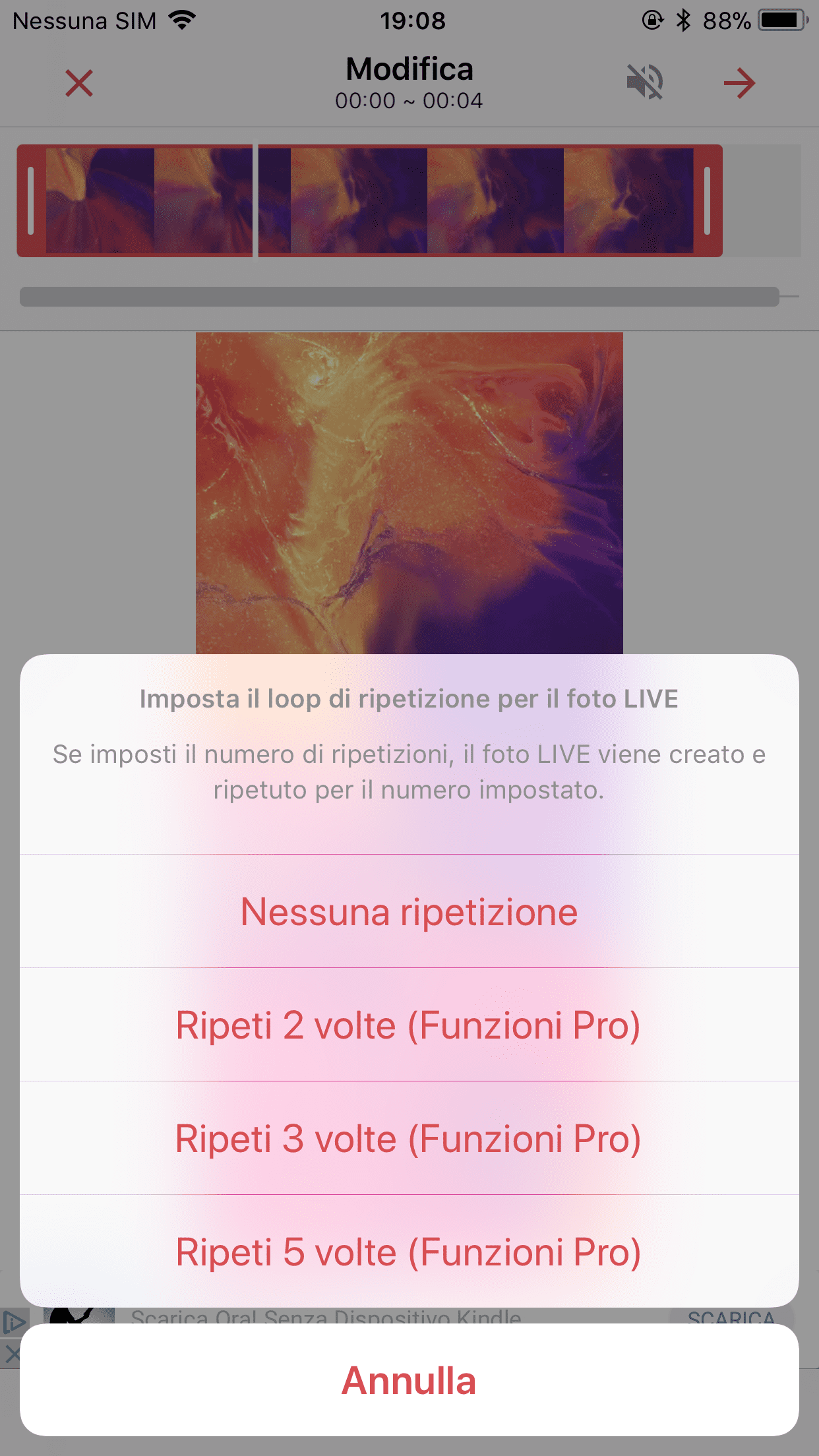Select Nessuna ripetizione option
Image resolution: width=819 pixels, height=1456 pixels.
pyautogui.click(x=409, y=911)
